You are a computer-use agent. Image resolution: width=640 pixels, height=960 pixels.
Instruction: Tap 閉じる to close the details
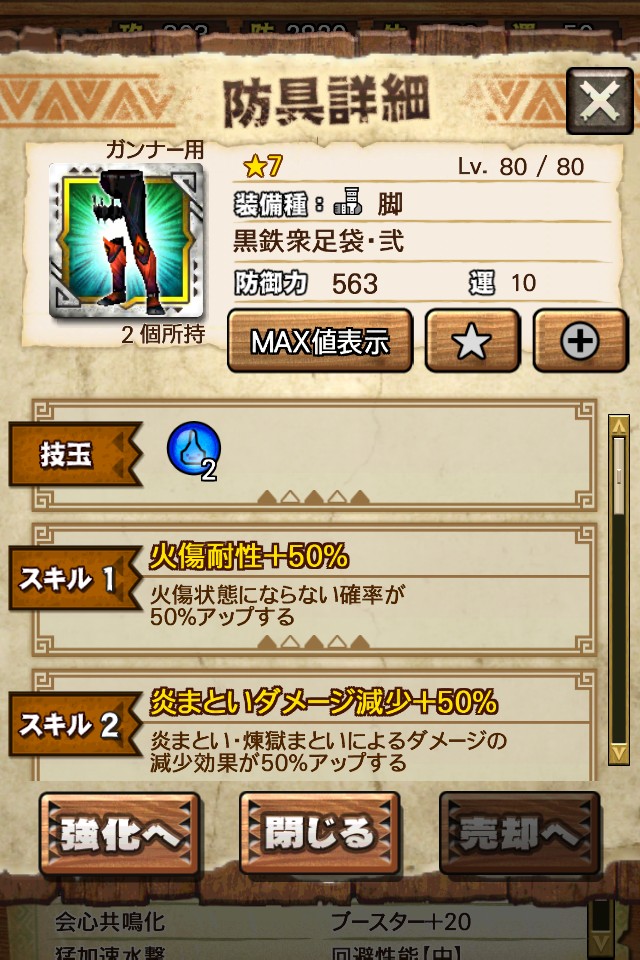point(319,834)
